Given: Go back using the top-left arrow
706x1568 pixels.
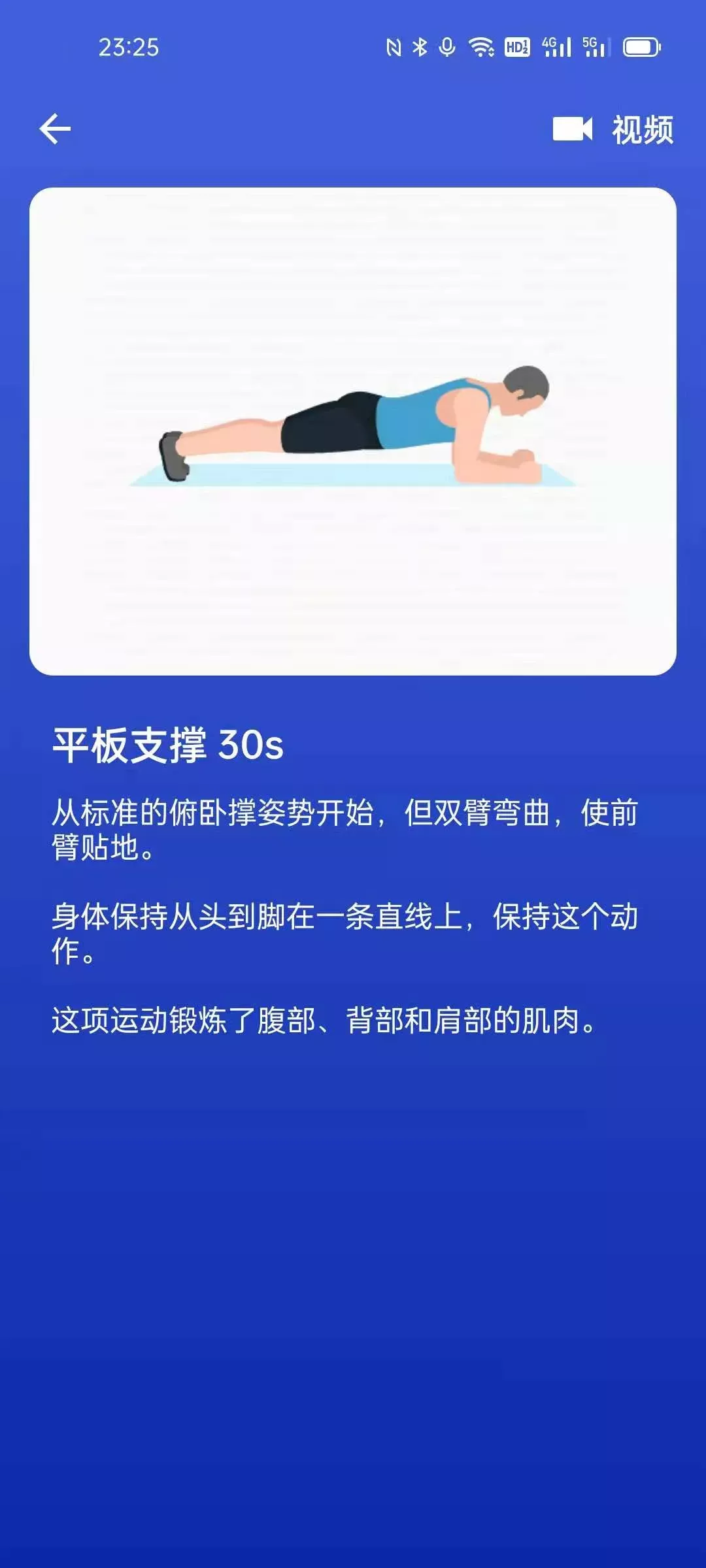Looking at the screenshot, I should pos(55,128).
